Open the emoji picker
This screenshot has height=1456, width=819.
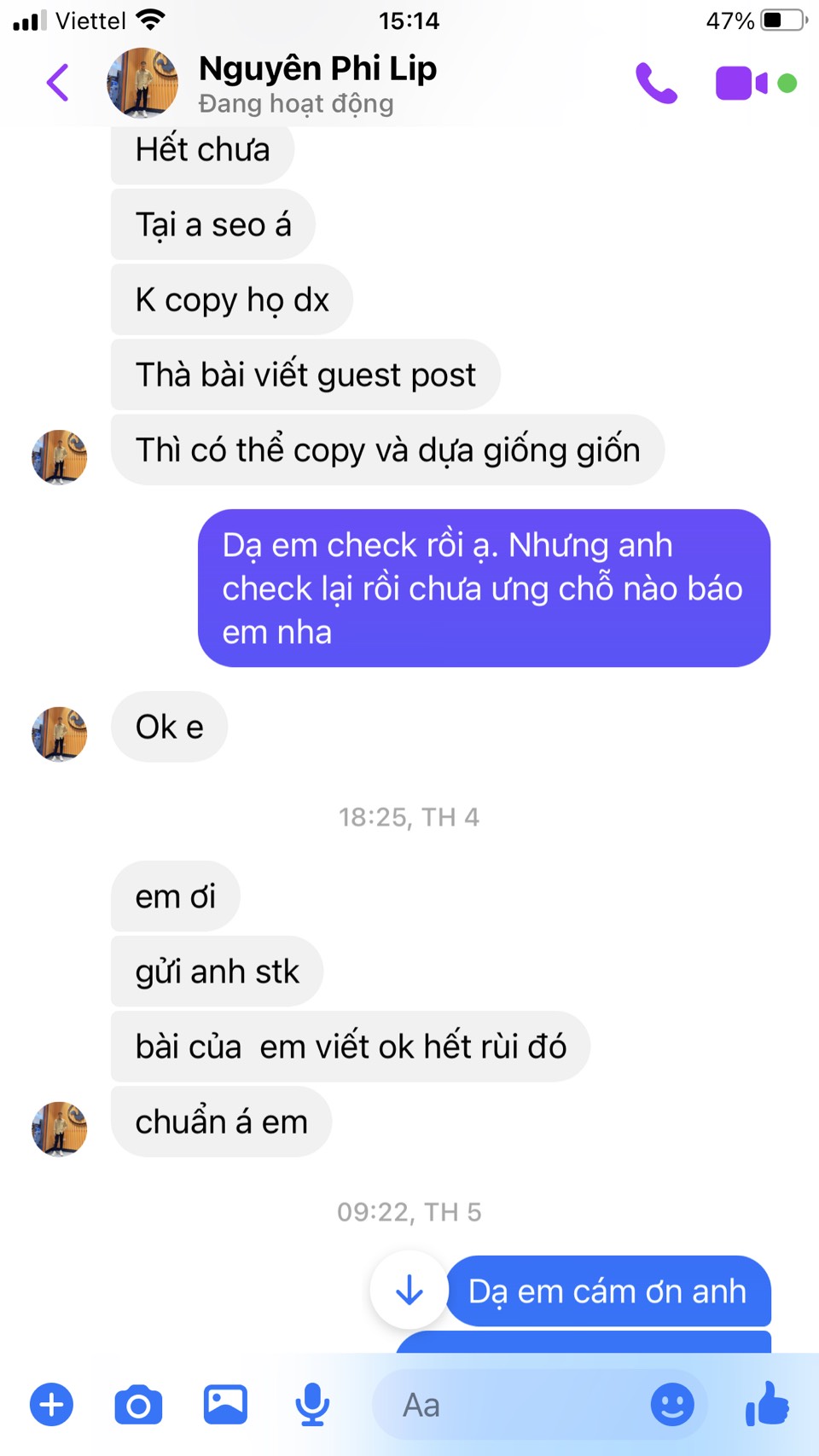point(672,1404)
